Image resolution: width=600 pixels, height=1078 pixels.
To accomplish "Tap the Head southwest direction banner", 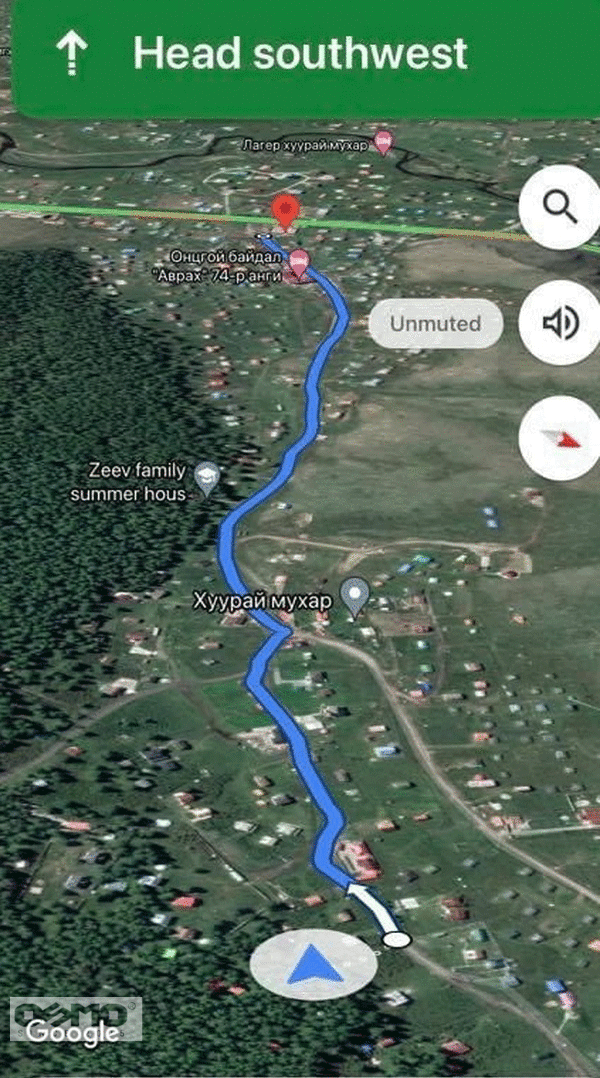I will 300,54.
